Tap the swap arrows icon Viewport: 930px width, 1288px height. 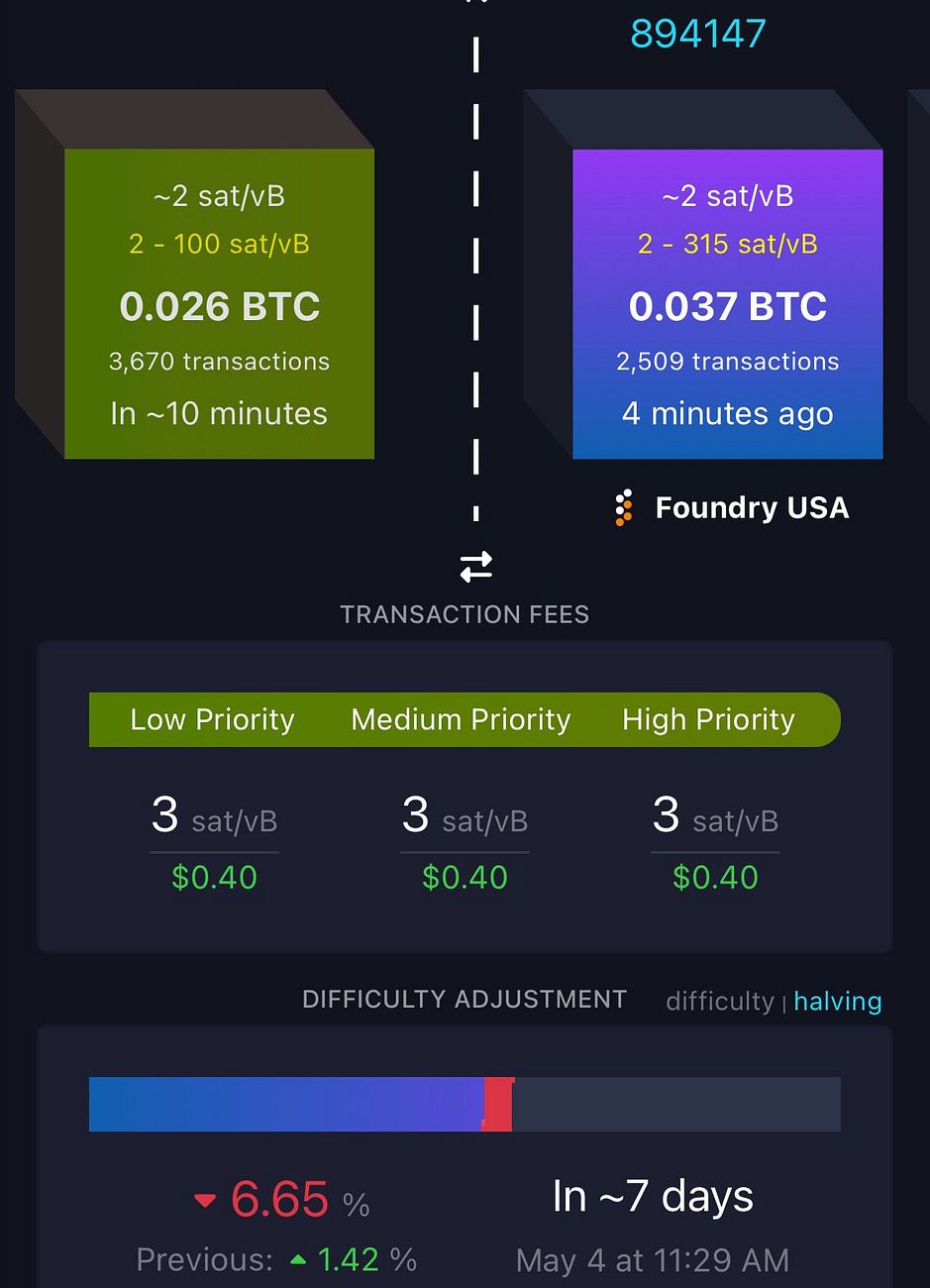(475, 567)
